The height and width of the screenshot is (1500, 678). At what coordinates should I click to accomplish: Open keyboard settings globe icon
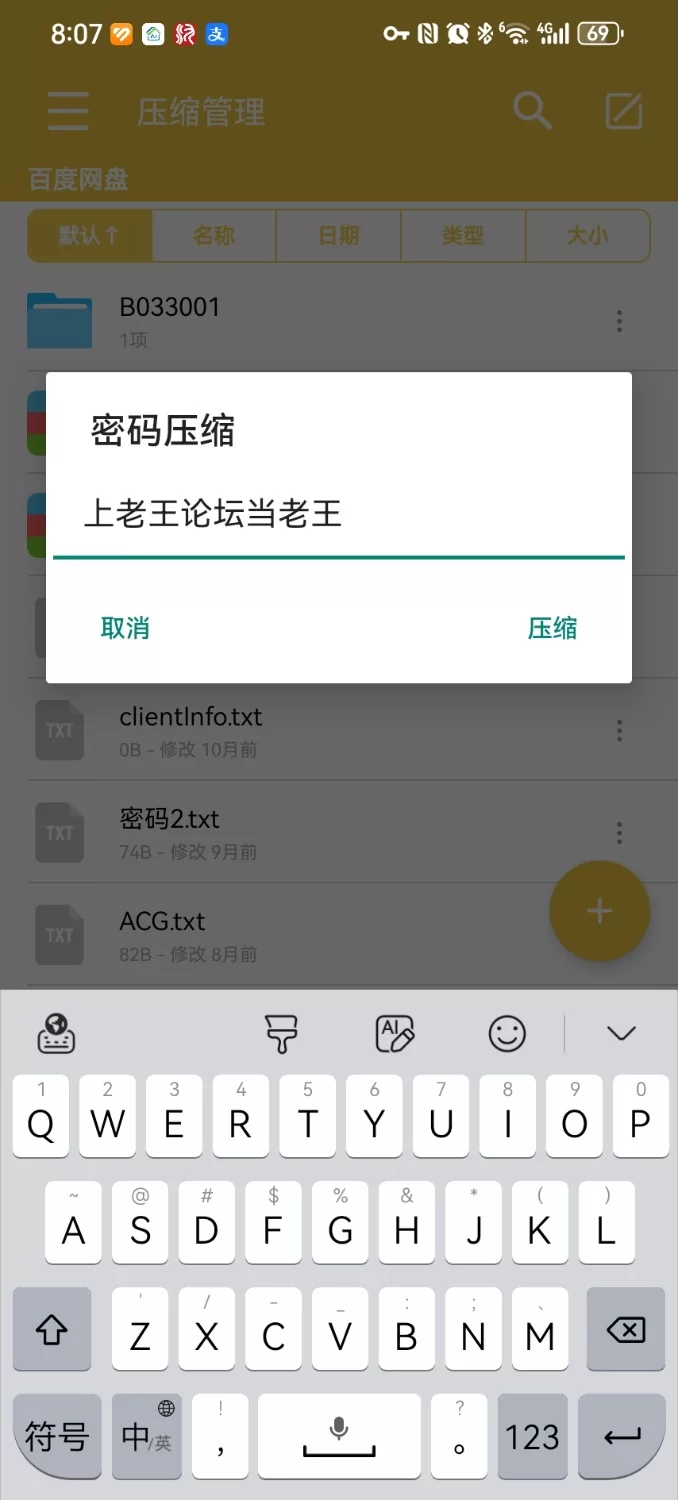pyautogui.click(x=57, y=1033)
